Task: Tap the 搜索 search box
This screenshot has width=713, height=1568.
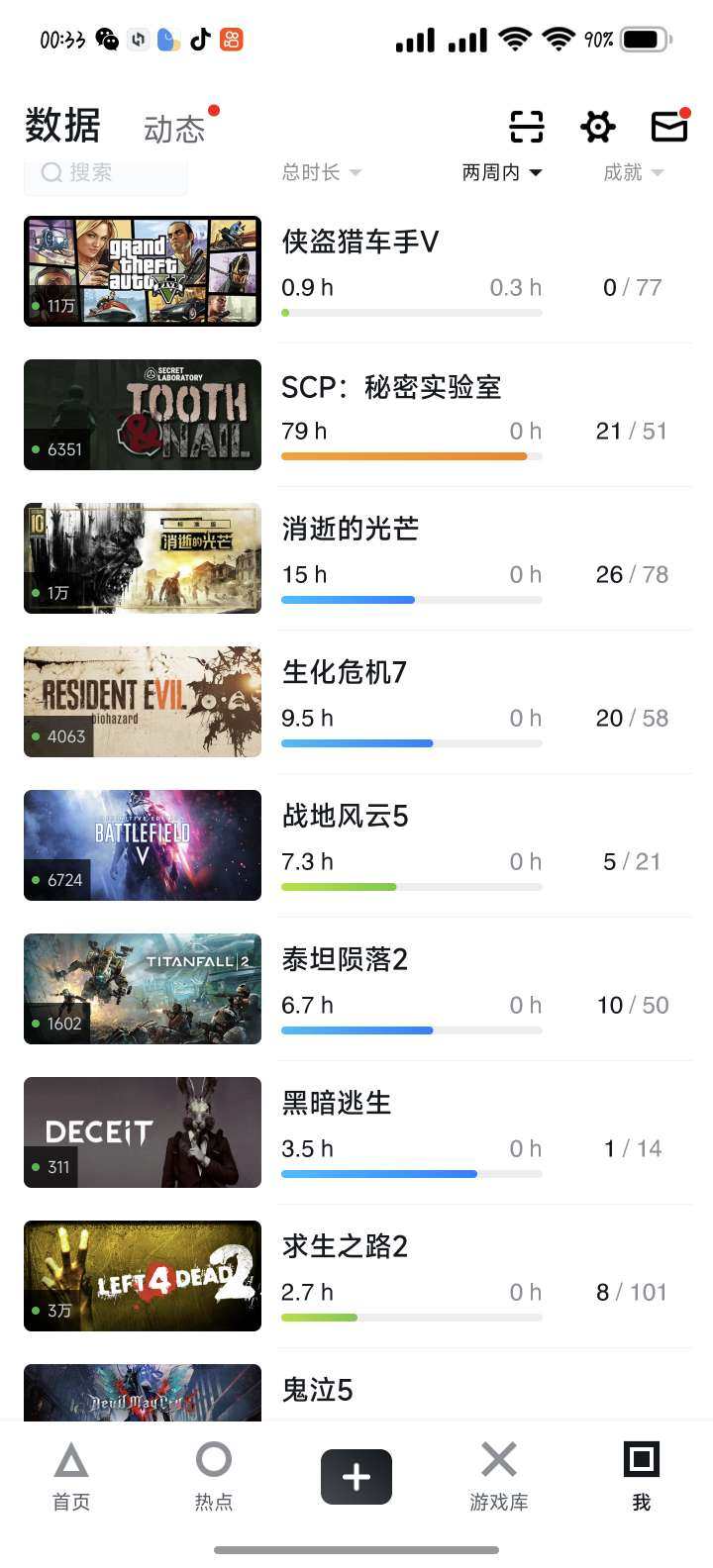Action: pyautogui.click(x=106, y=173)
